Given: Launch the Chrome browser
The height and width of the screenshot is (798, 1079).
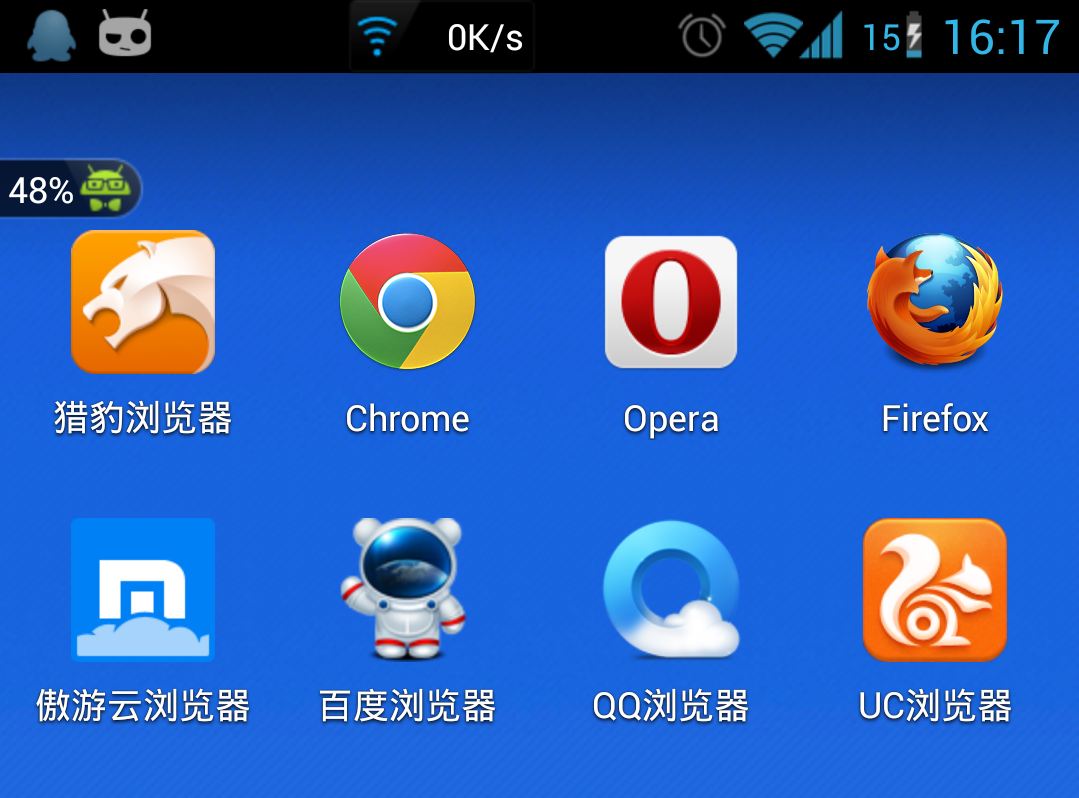Looking at the screenshot, I should coord(407,302).
